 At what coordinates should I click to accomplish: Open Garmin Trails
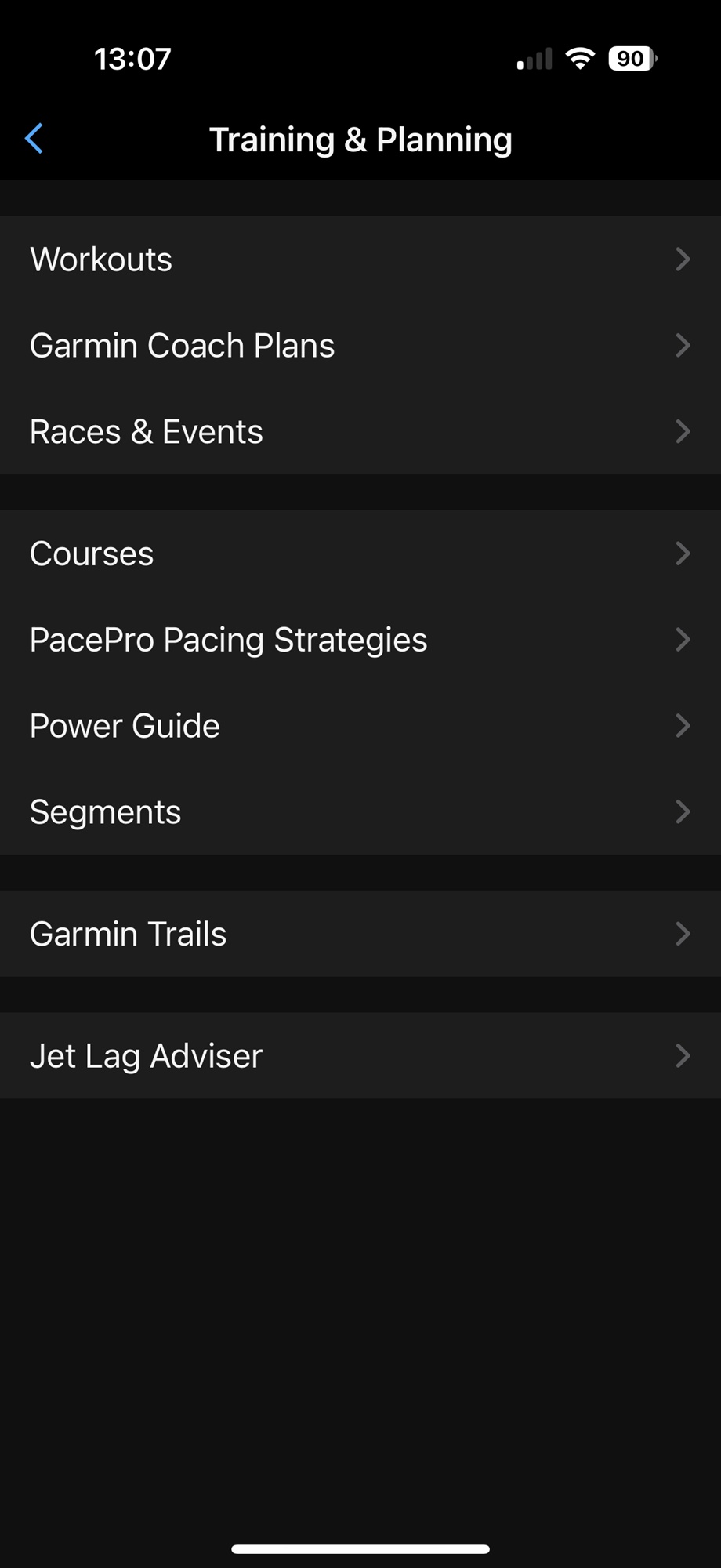click(360, 934)
